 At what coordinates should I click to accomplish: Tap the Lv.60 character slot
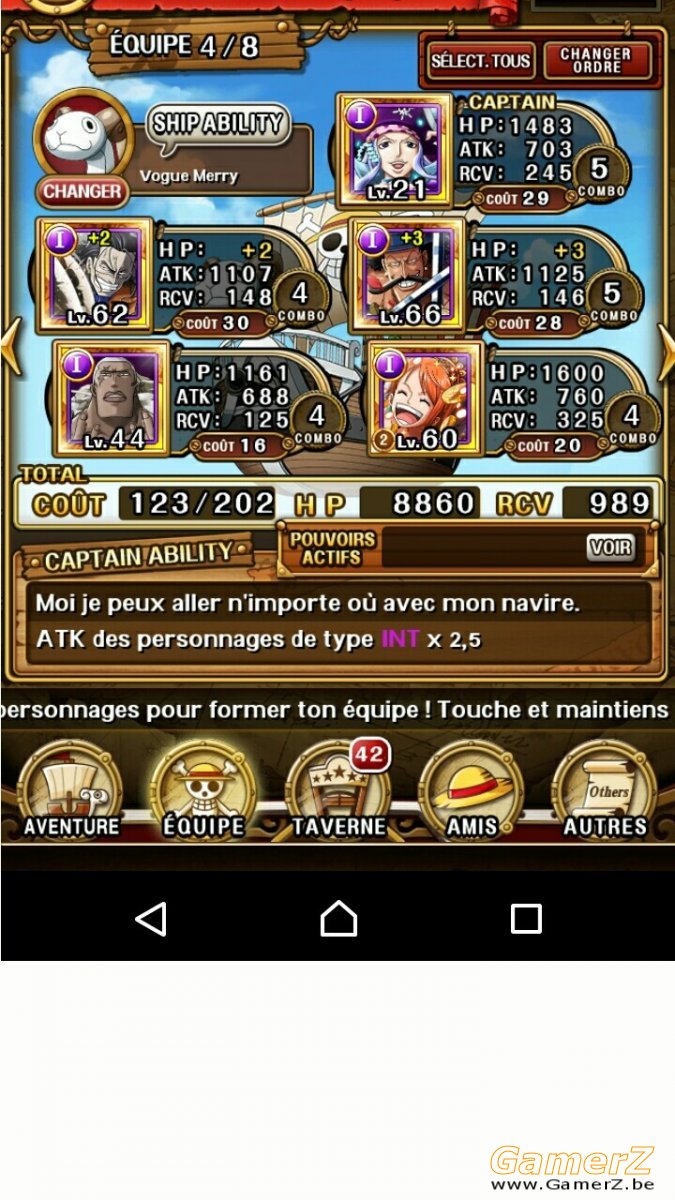coord(426,397)
